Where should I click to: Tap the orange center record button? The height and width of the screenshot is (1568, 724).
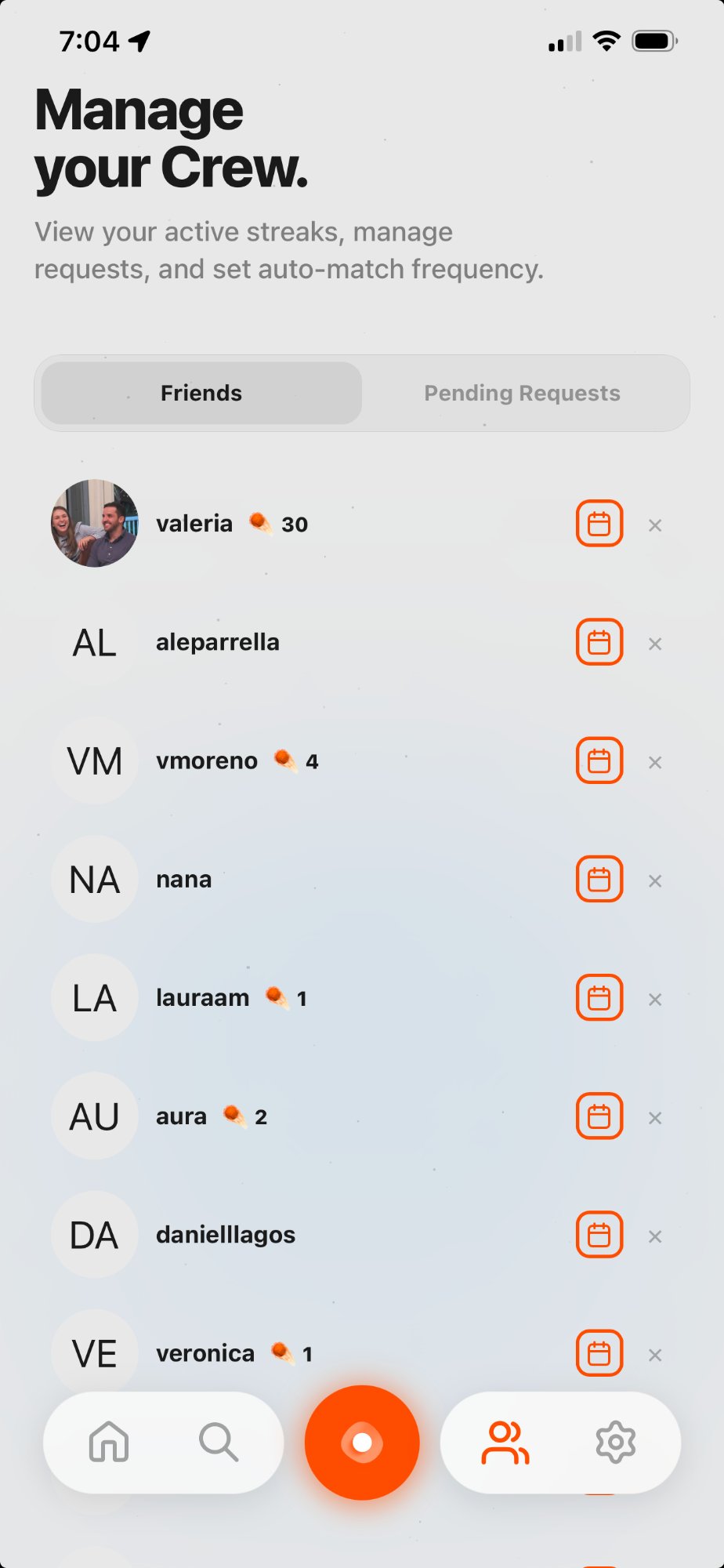click(x=362, y=1442)
